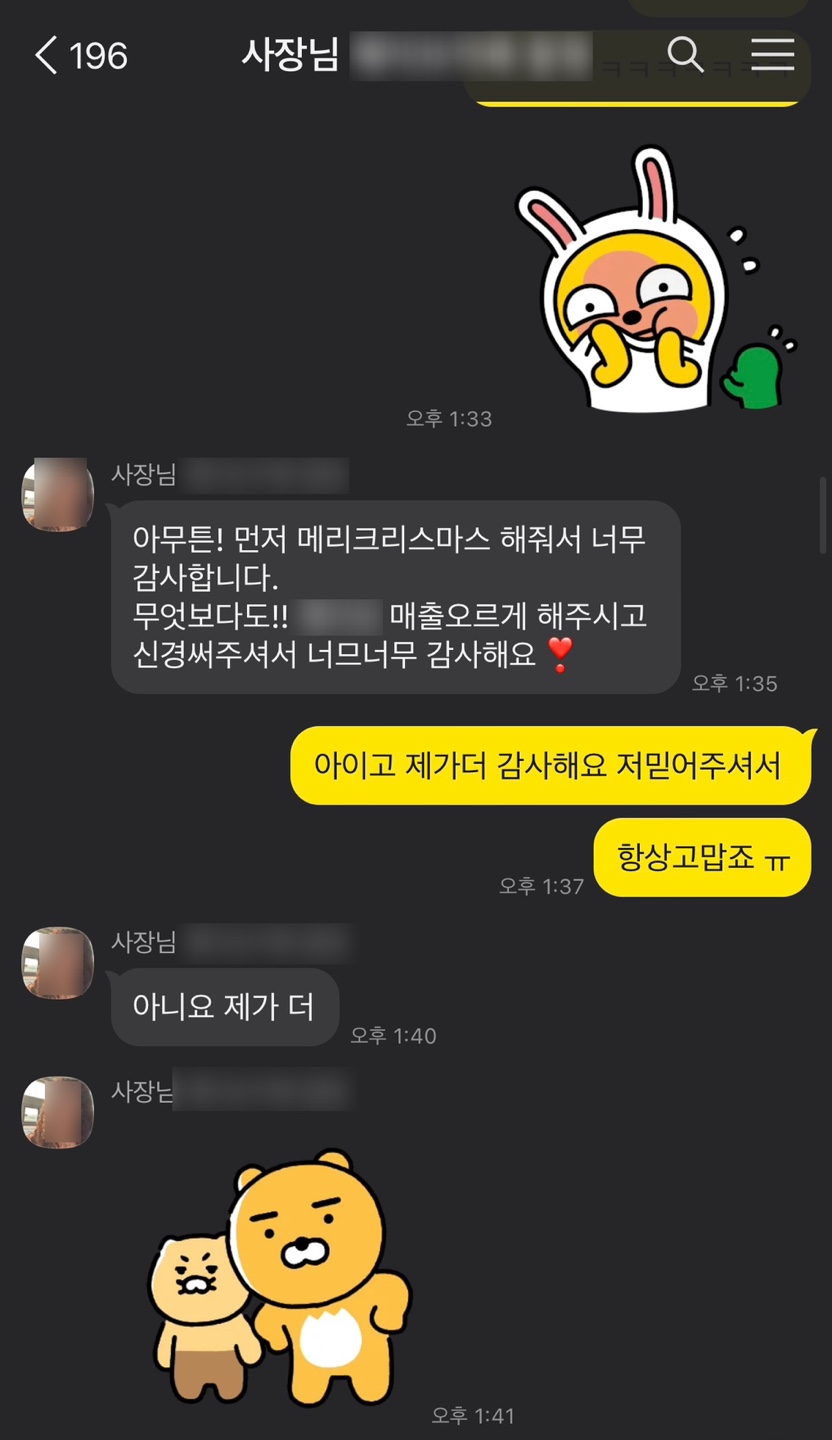Open profile photo beside the 메리크리스마스 message

click(58, 495)
